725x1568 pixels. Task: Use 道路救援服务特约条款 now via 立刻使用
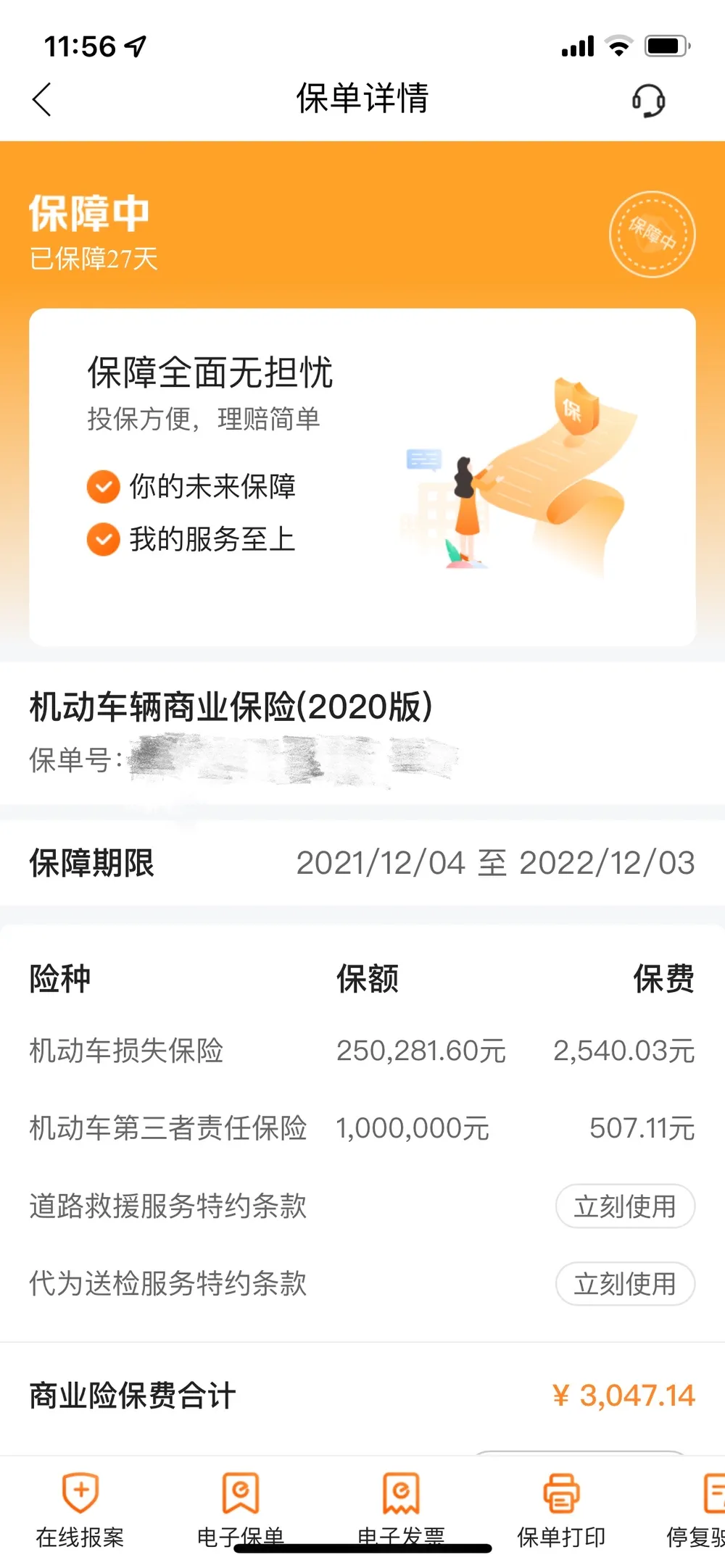pos(625,1206)
